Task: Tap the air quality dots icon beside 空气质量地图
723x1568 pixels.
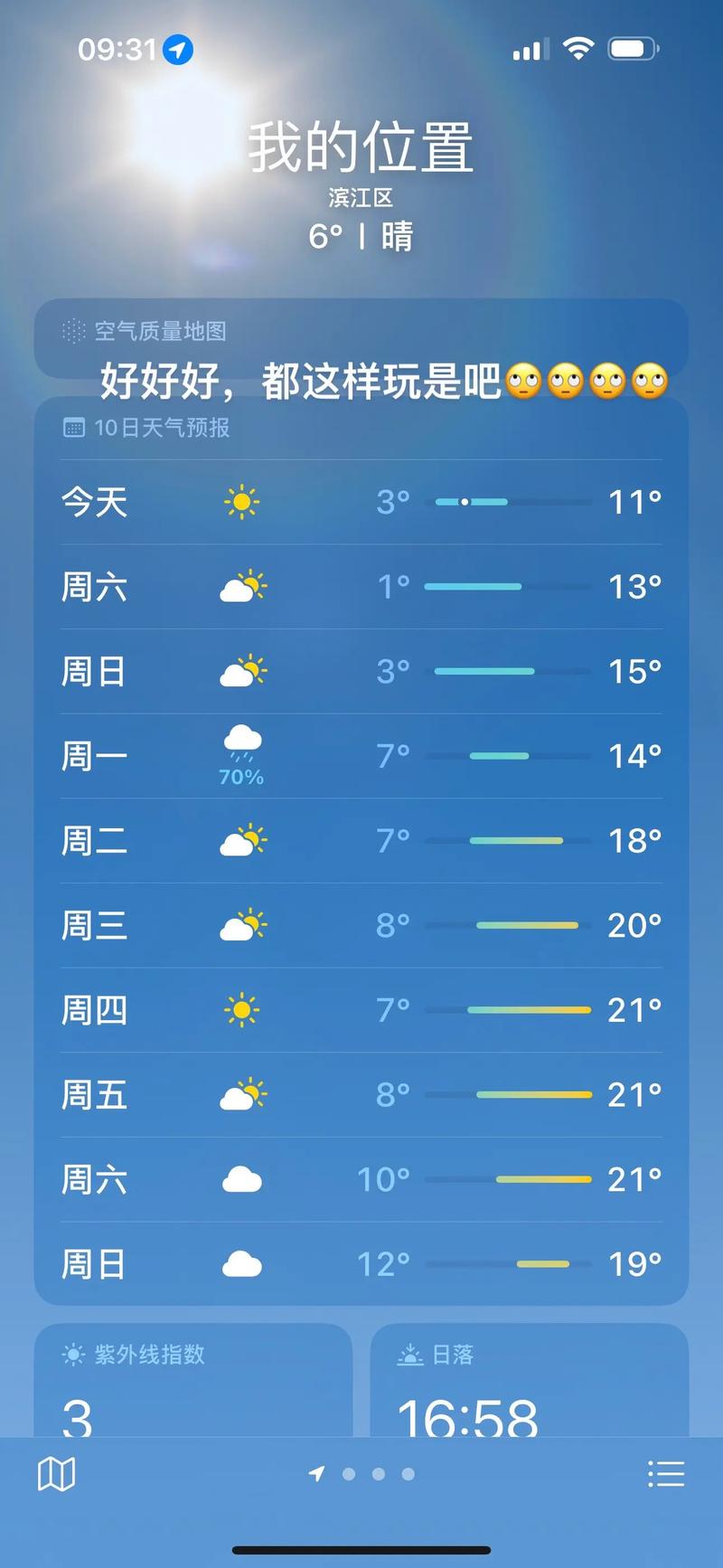Action: pos(71,332)
